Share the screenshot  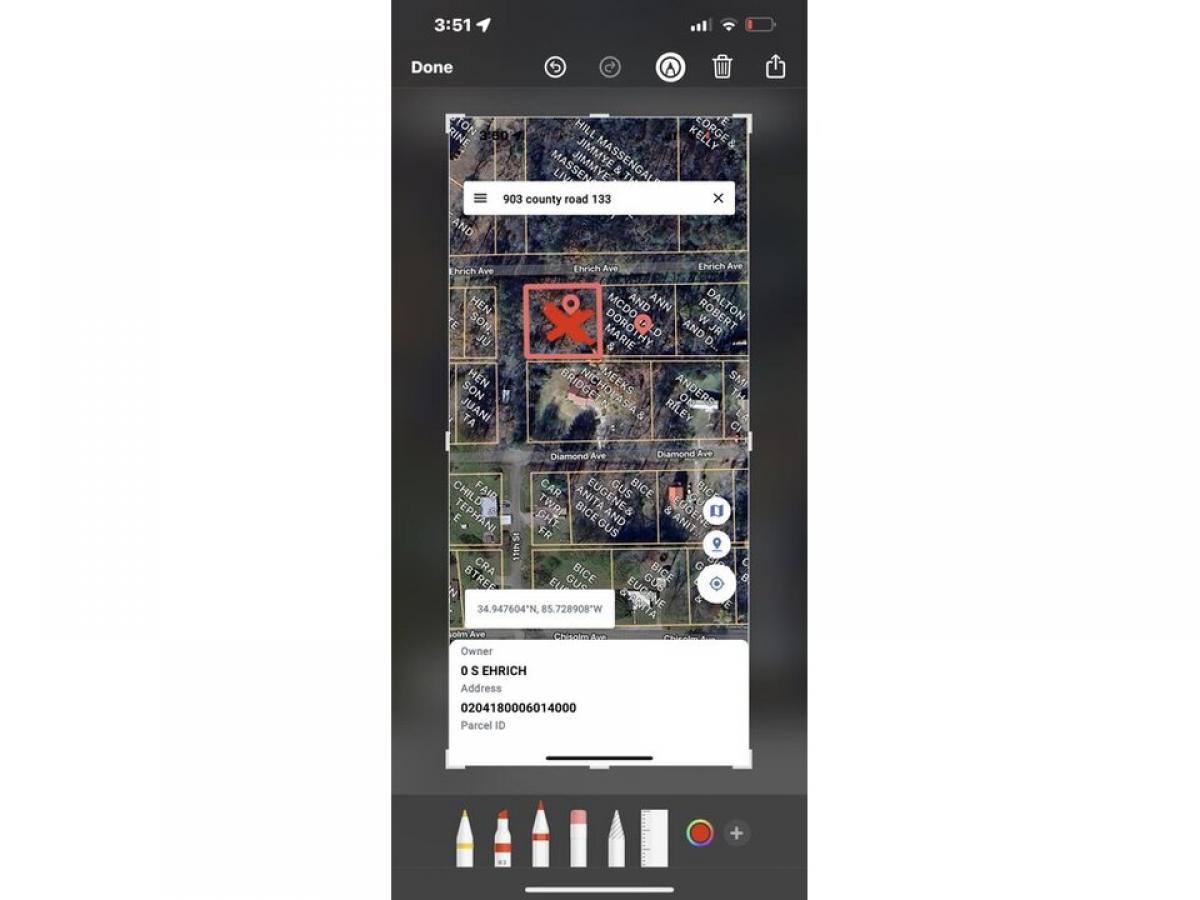pos(775,67)
